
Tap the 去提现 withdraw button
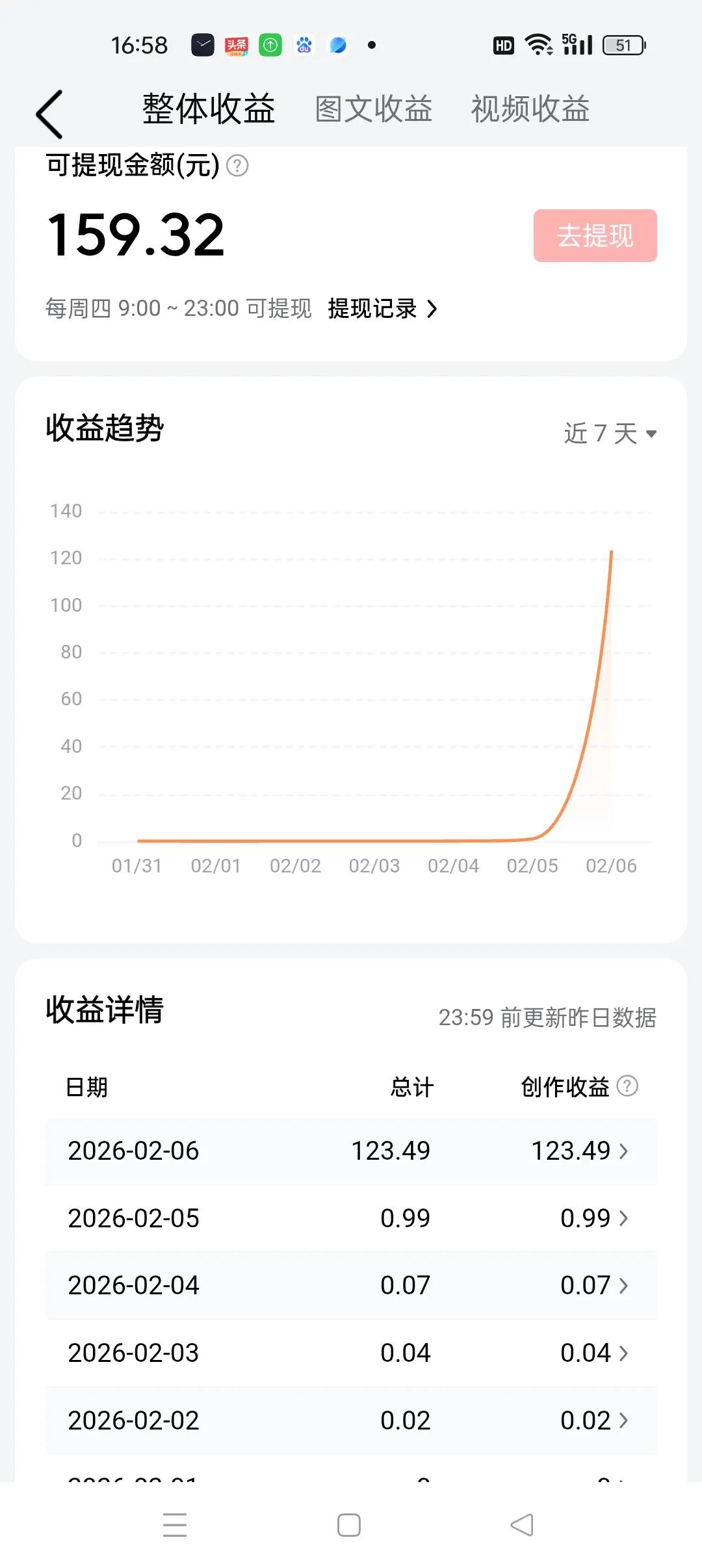[595, 235]
